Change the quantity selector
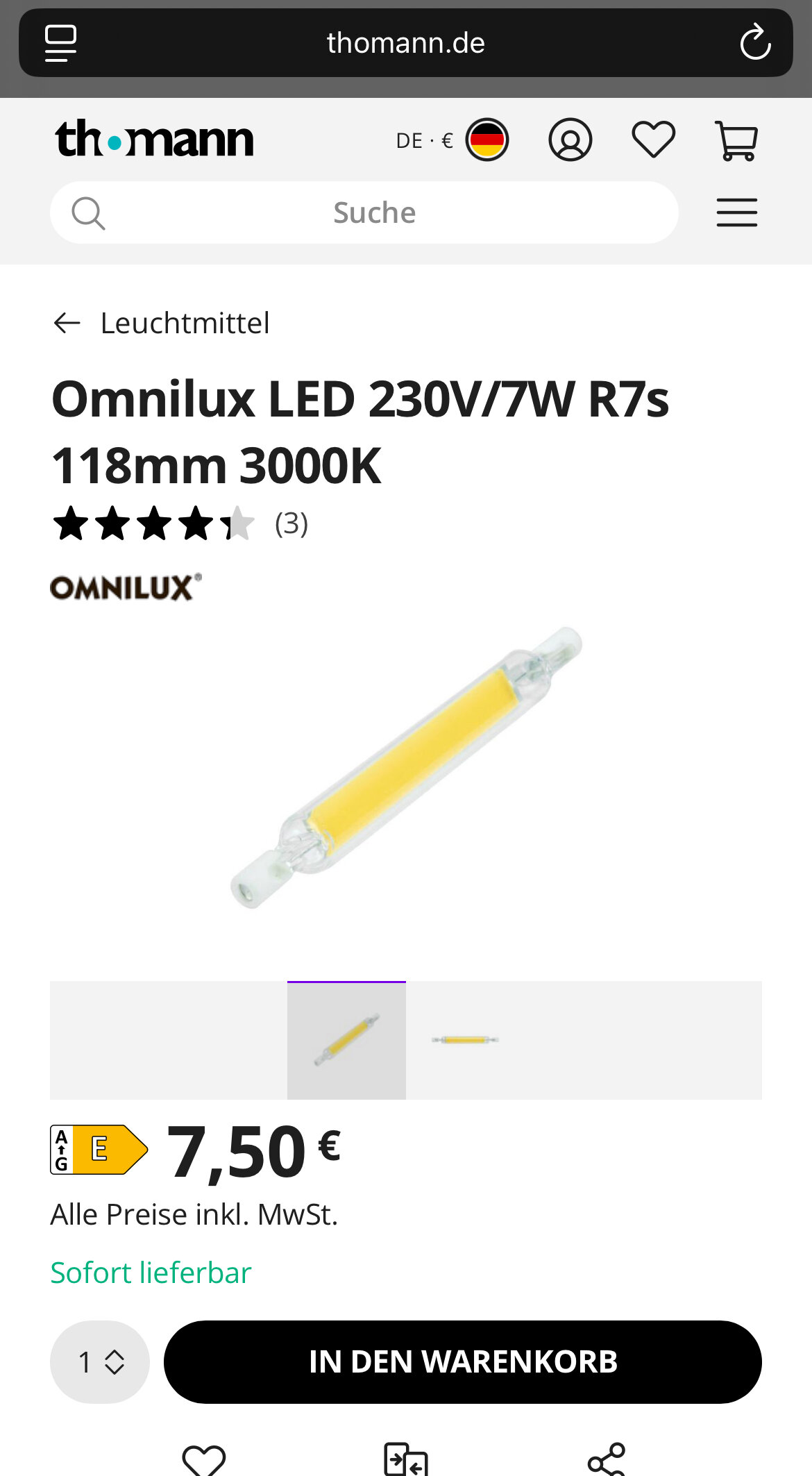 [x=100, y=1362]
